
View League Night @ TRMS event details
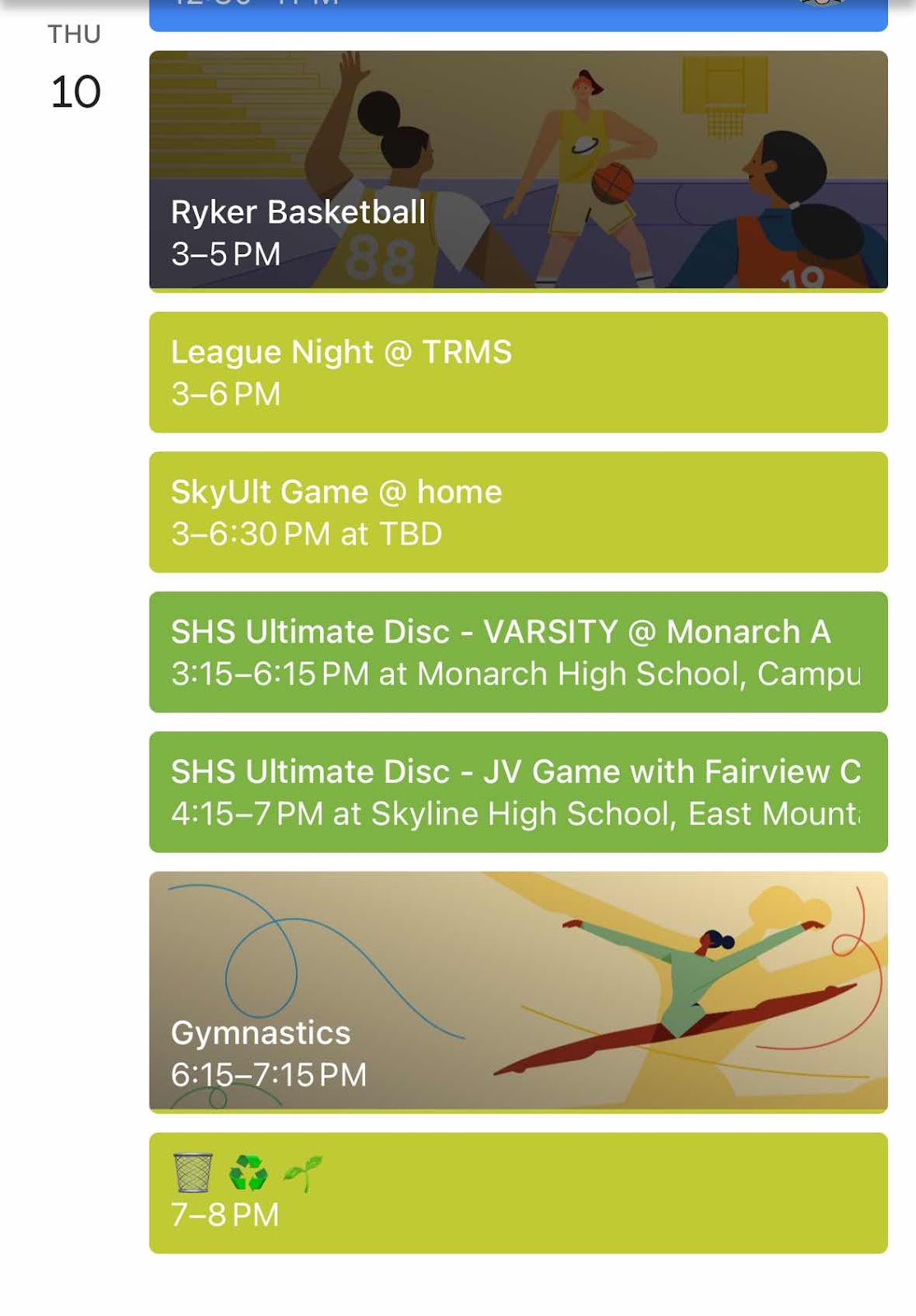click(x=518, y=373)
